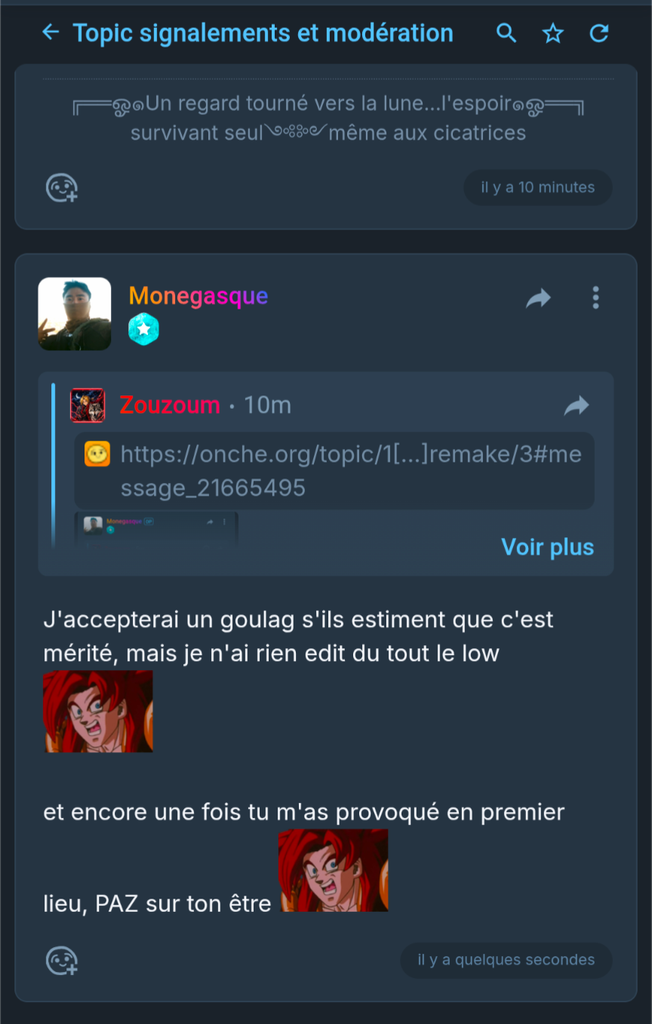Open Monegasque's profile avatar
Image resolution: width=652 pixels, height=1024 pixels.
tap(75, 314)
